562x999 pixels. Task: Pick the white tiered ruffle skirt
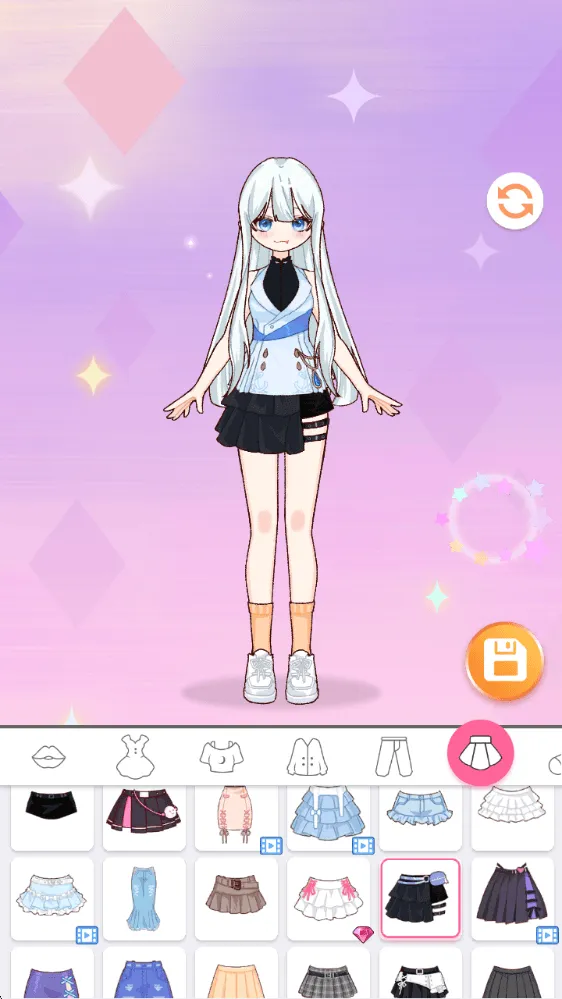(512, 818)
